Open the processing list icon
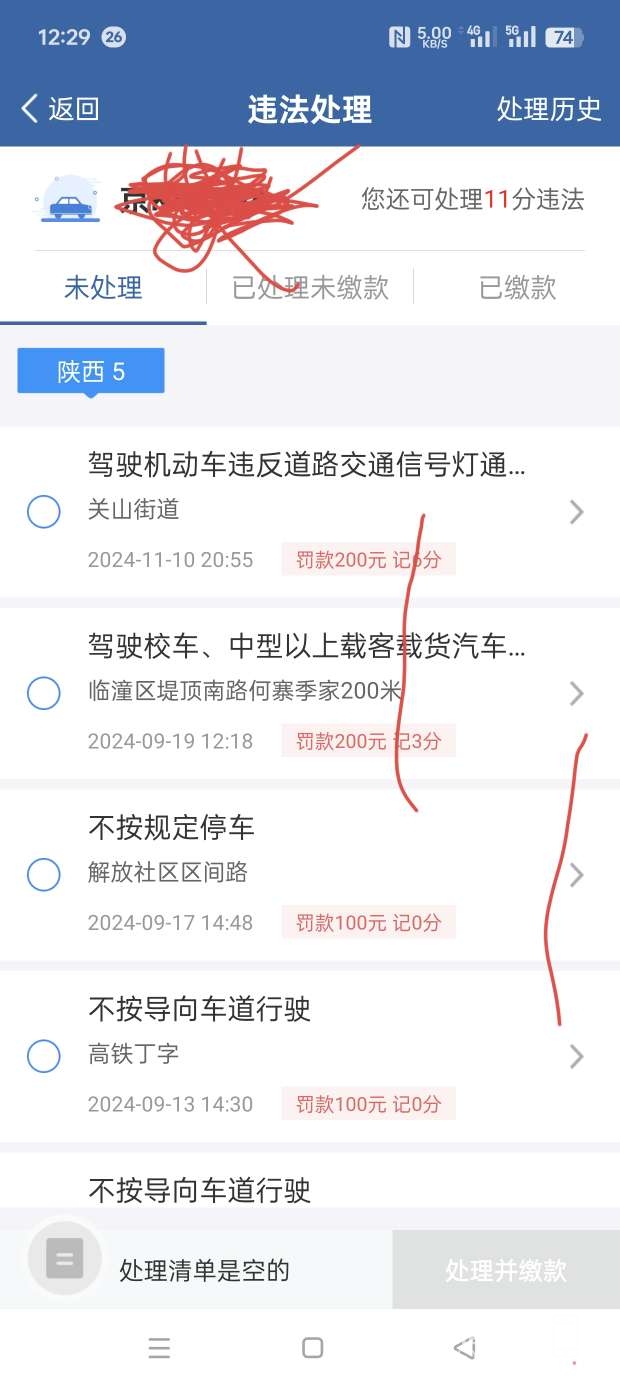Screen dimensions: 620x1386 [x=65, y=1259]
